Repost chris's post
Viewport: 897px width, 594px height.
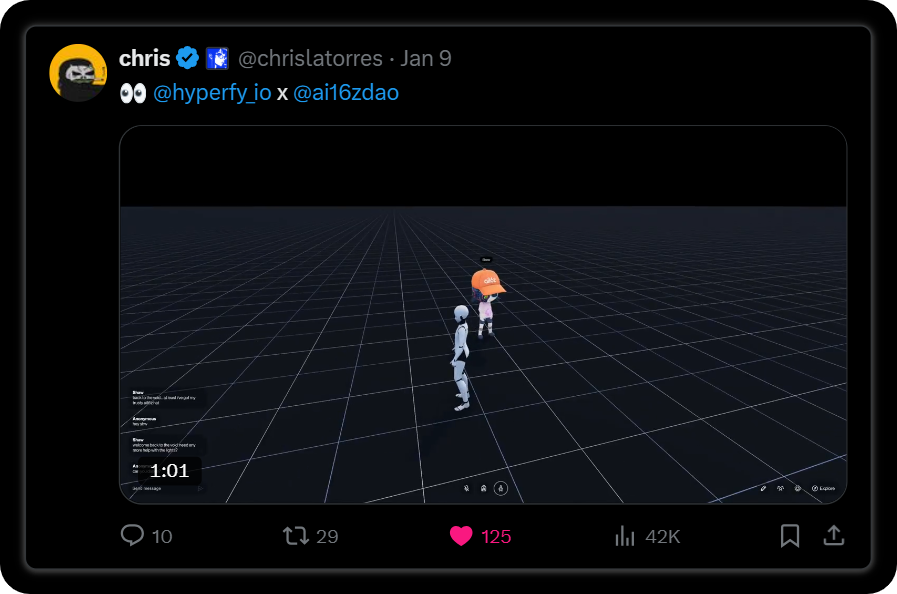(296, 536)
